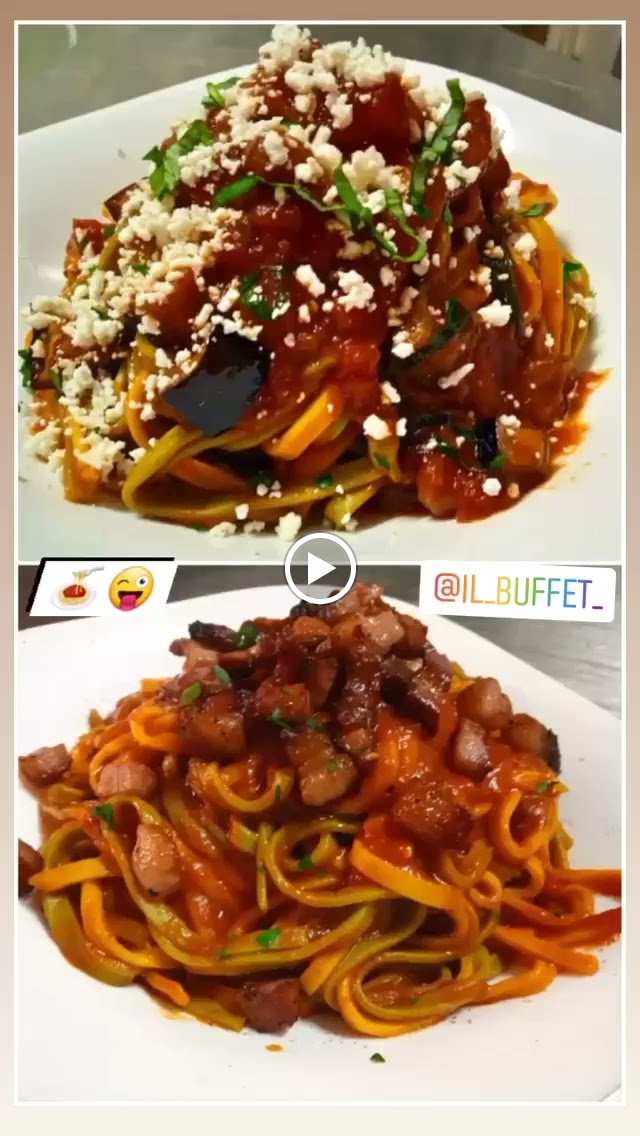The image size is (640, 1136).
Task: Play the pasta video
Action: [x=320, y=568]
